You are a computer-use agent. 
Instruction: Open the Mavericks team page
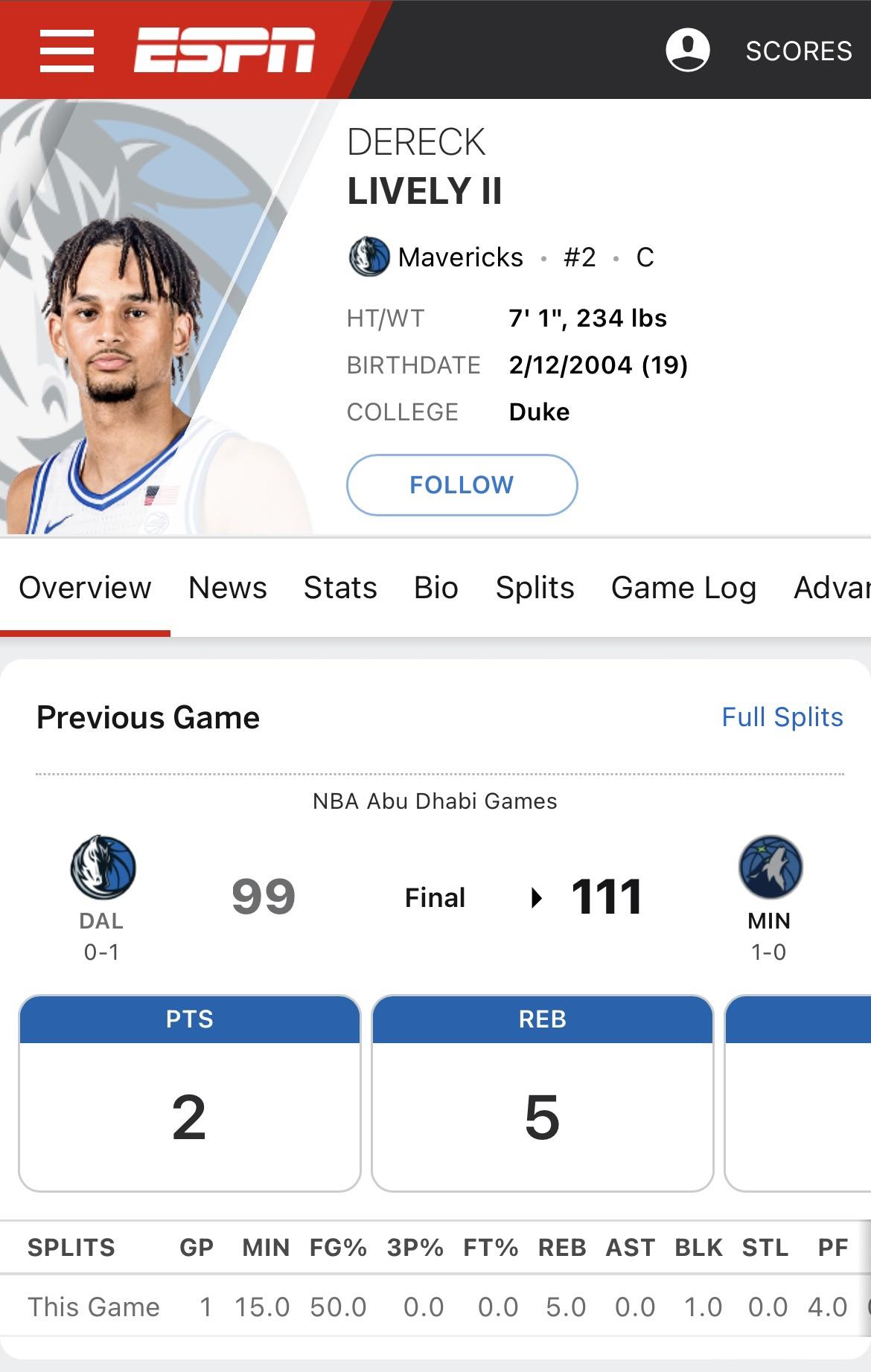point(459,257)
